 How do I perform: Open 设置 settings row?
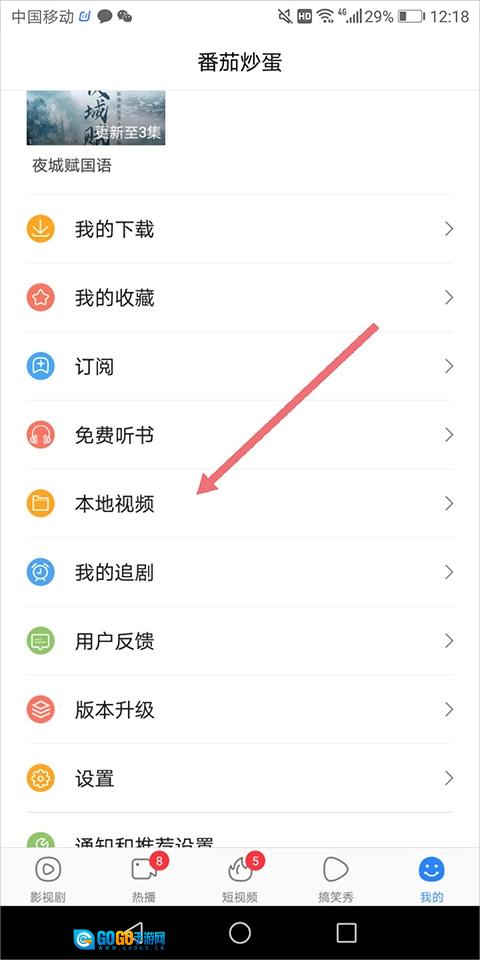tap(240, 778)
